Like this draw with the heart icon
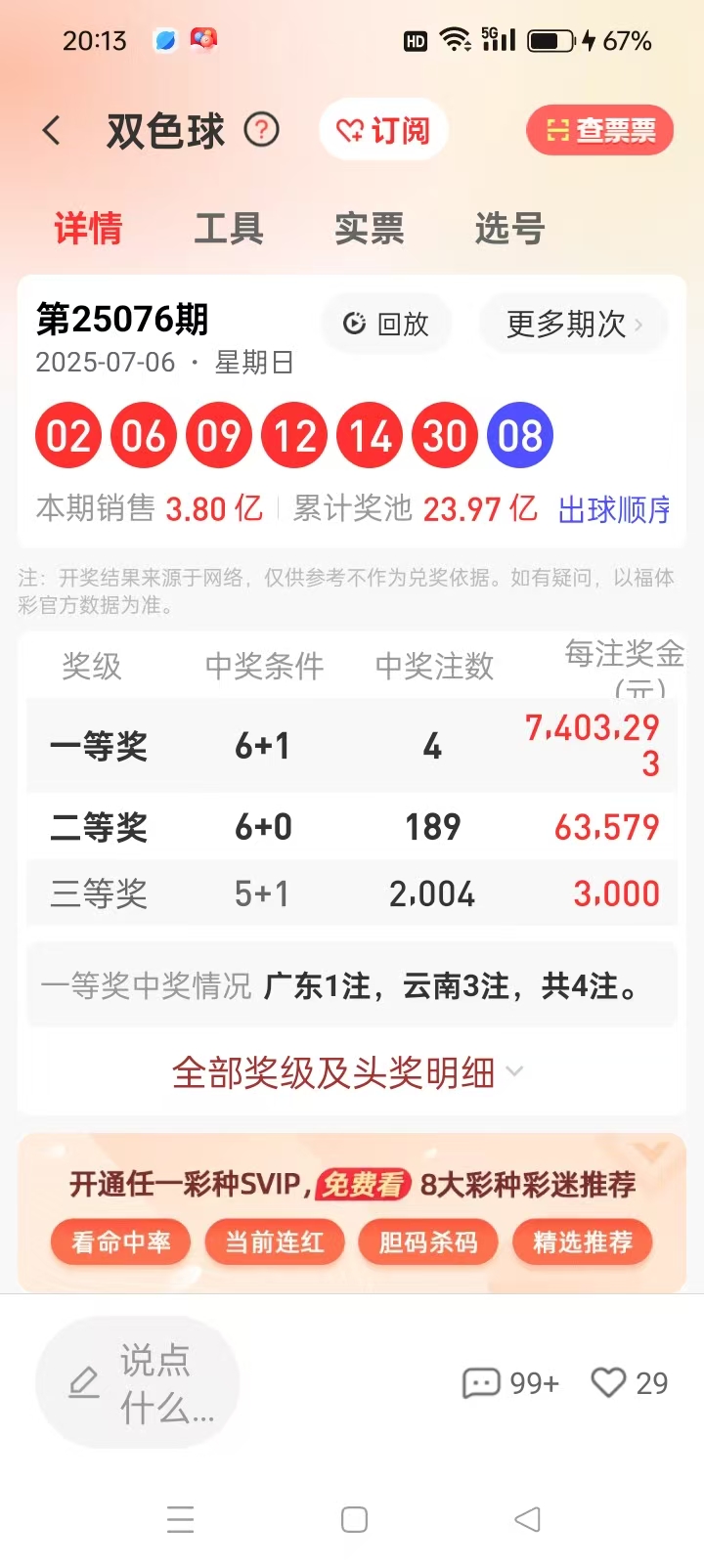 pos(630,1383)
